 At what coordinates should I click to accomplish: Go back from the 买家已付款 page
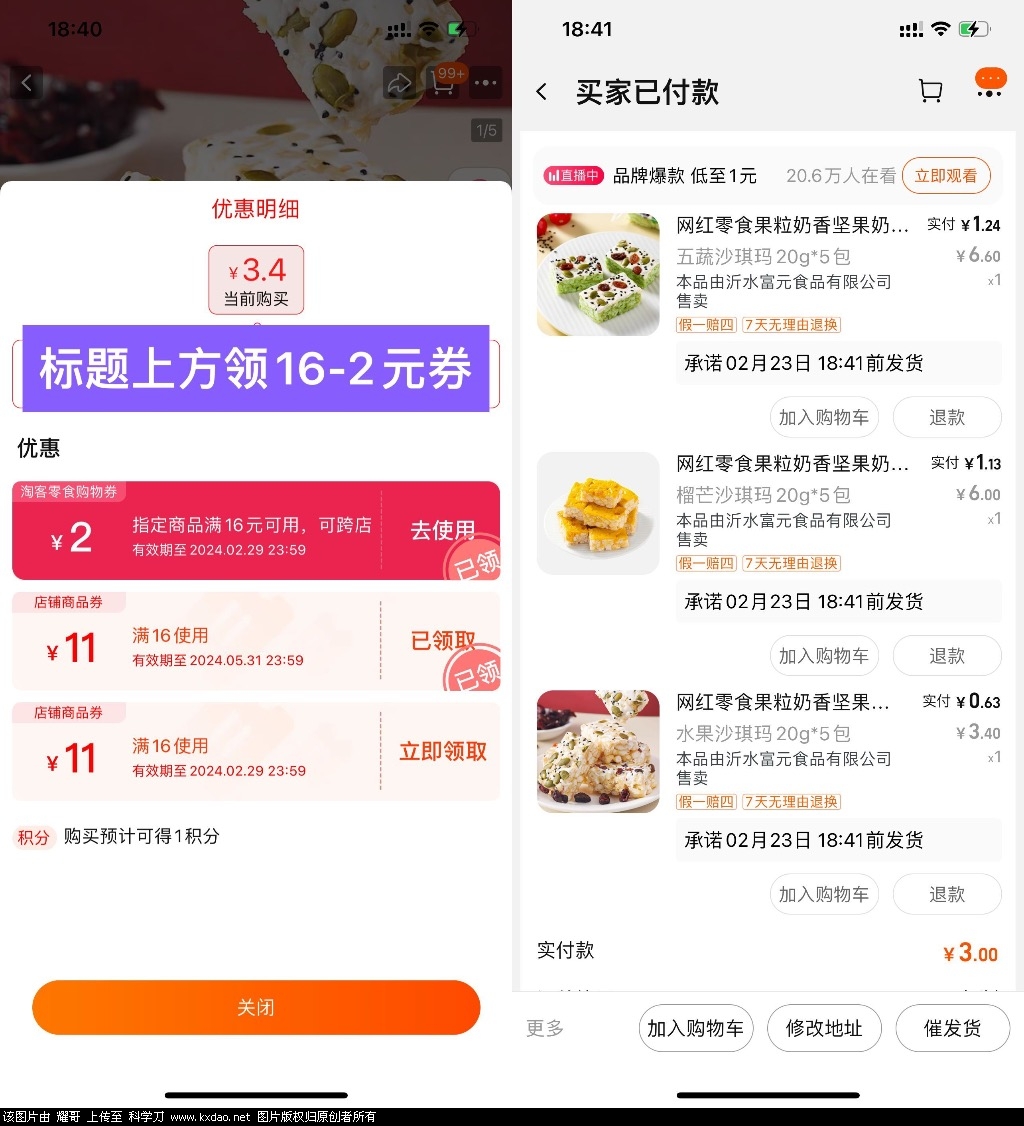point(541,92)
